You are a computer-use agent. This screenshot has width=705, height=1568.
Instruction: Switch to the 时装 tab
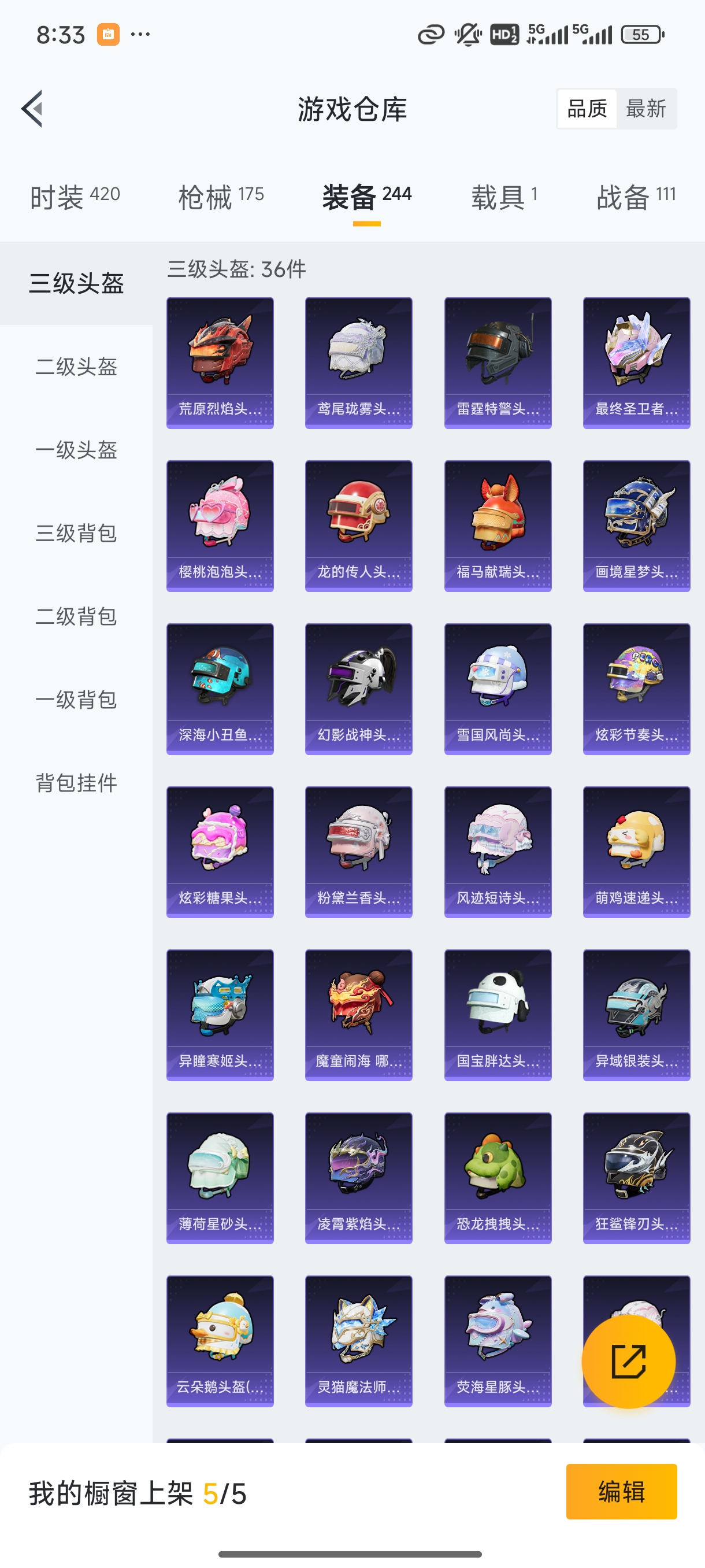75,197
